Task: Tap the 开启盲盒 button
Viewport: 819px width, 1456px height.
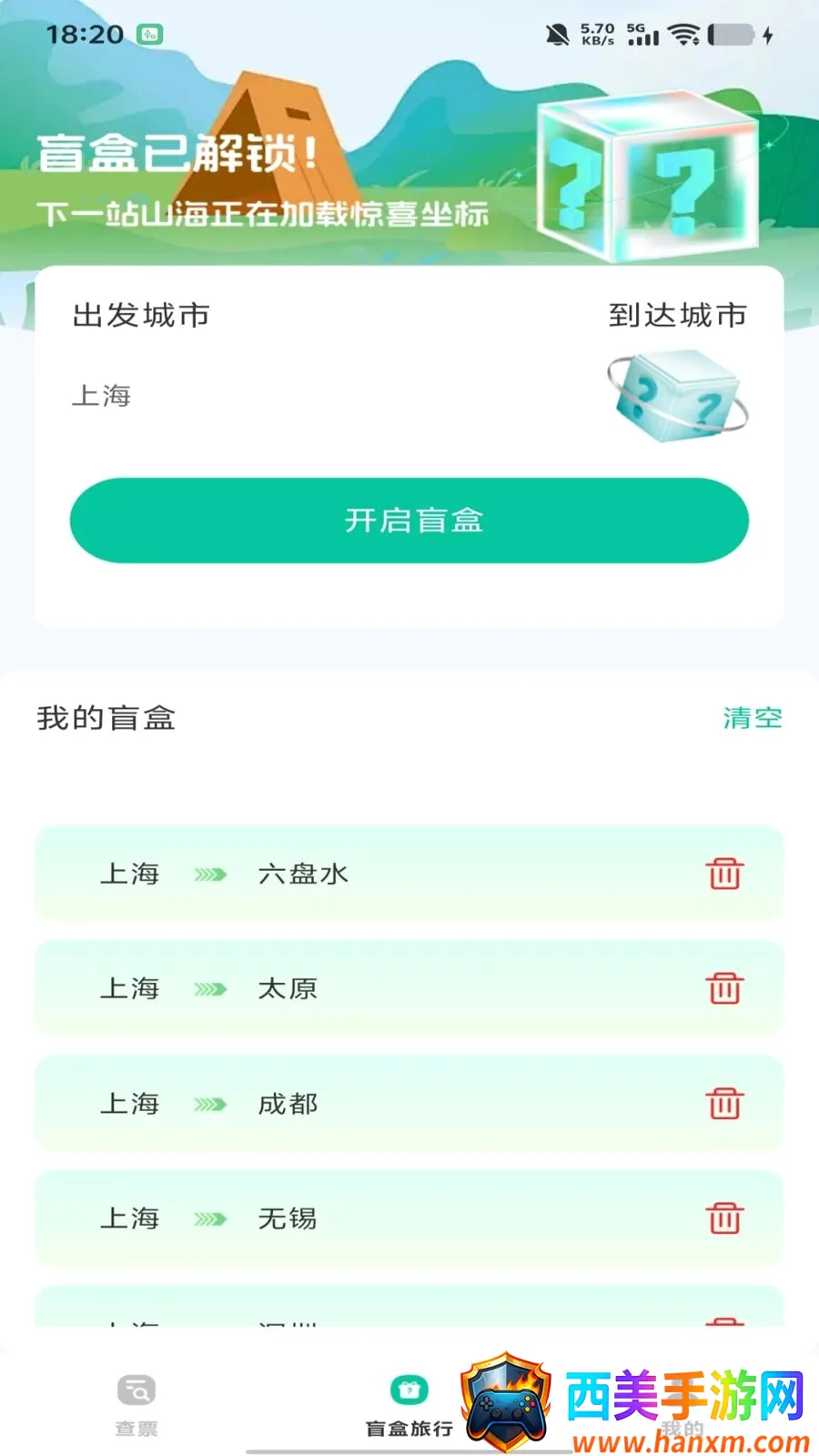Action: point(409,521)
